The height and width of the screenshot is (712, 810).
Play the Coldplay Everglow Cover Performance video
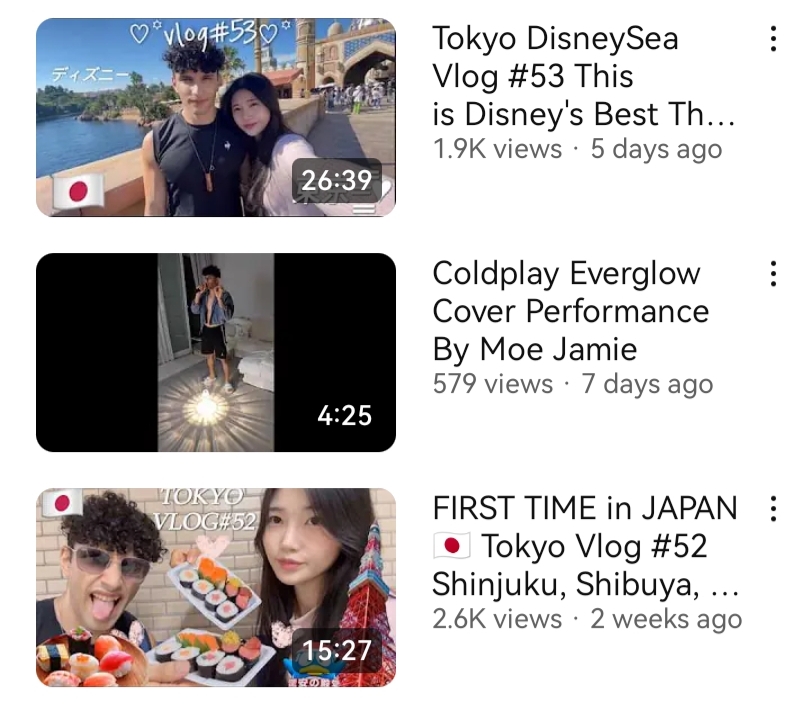(x=215, y=352)
